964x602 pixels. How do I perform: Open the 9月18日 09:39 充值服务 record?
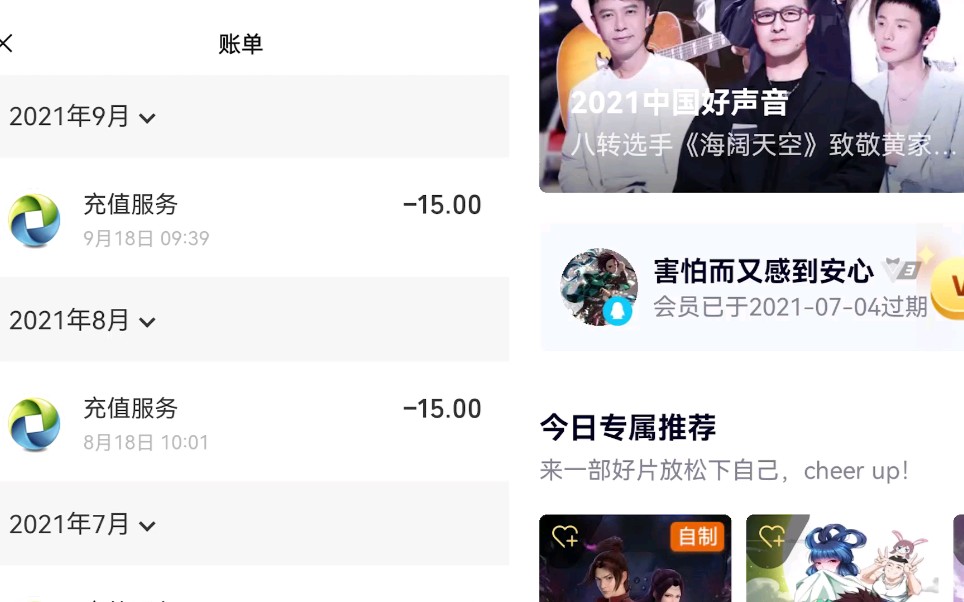tap(245, 220)
